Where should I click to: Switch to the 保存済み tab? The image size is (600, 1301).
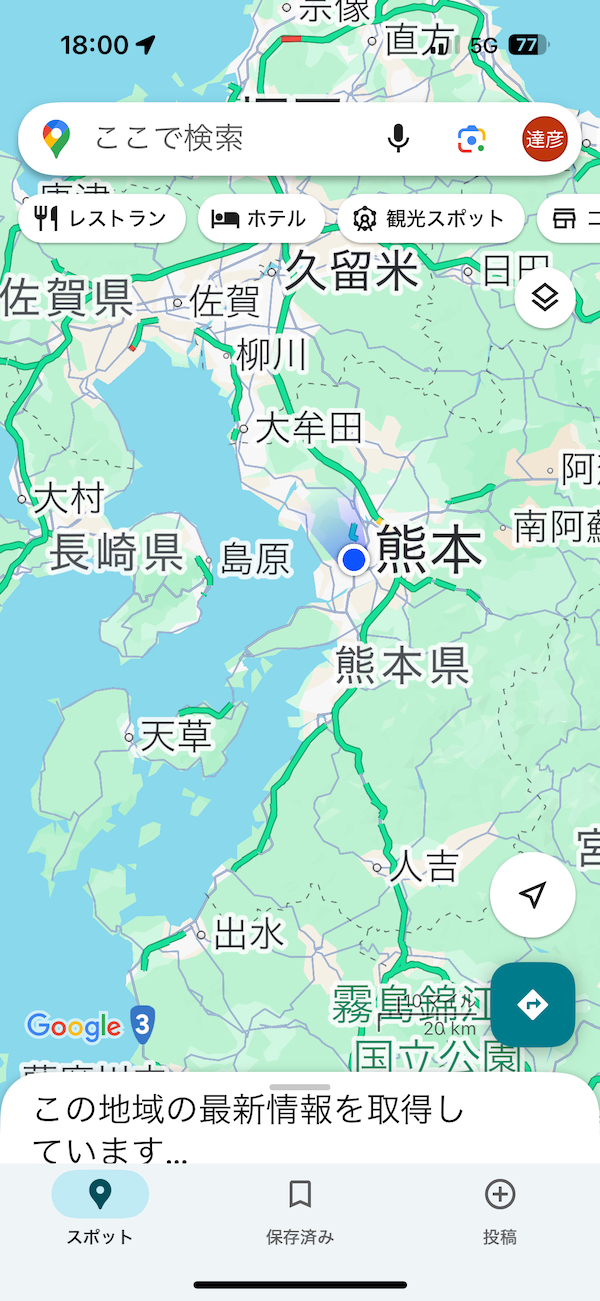point(300,1208)
